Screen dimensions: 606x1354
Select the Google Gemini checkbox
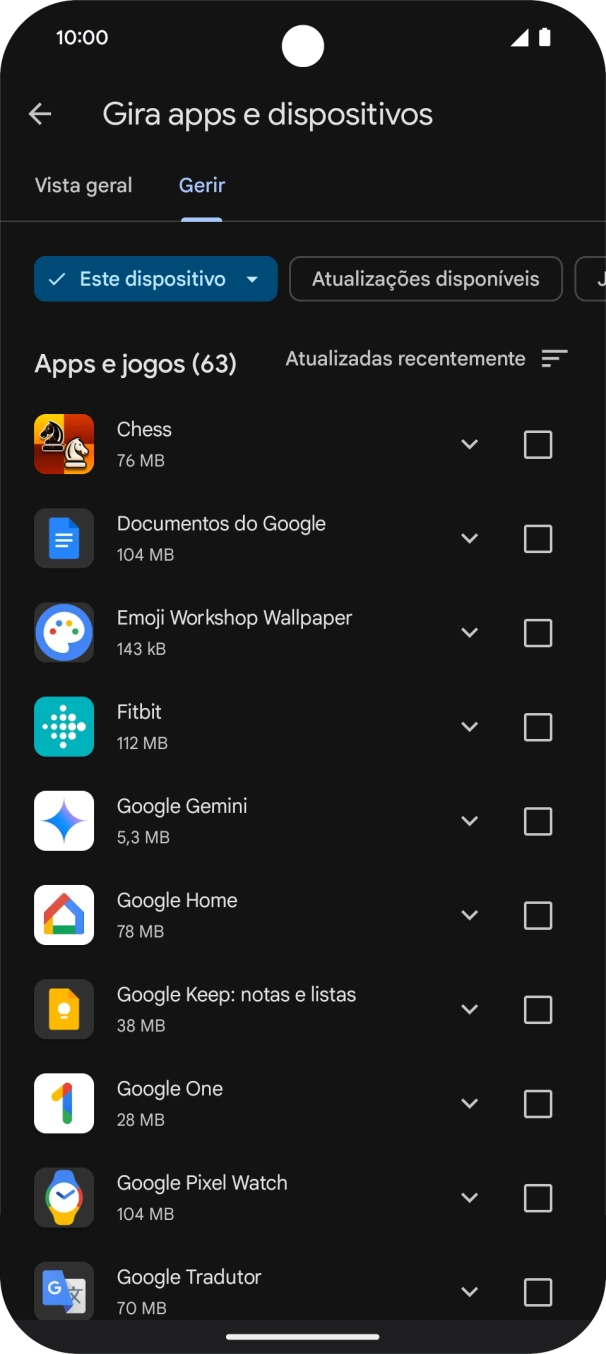(538, 821)
